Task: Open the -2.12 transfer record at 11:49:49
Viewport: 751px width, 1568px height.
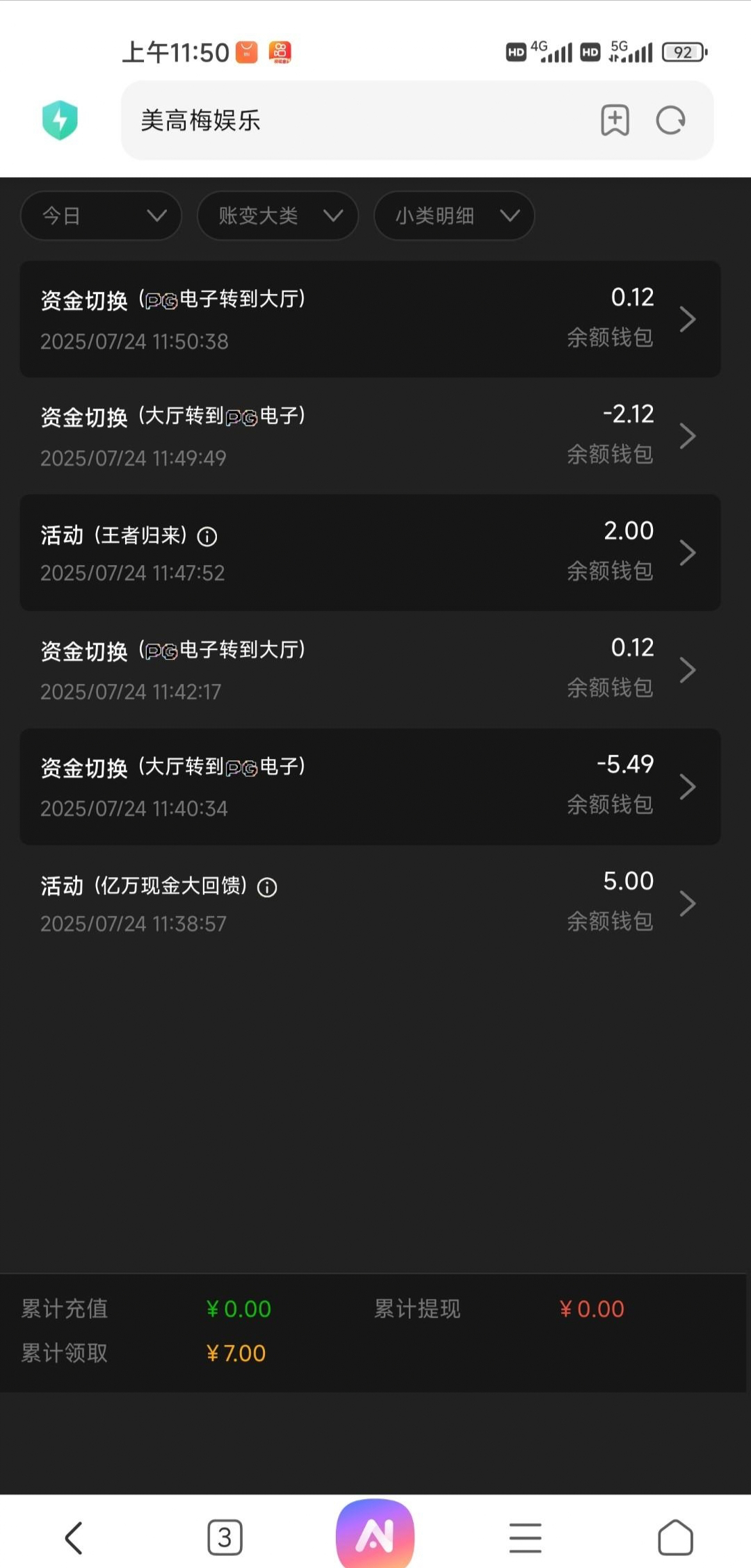Action: click(x=370, y=436)
